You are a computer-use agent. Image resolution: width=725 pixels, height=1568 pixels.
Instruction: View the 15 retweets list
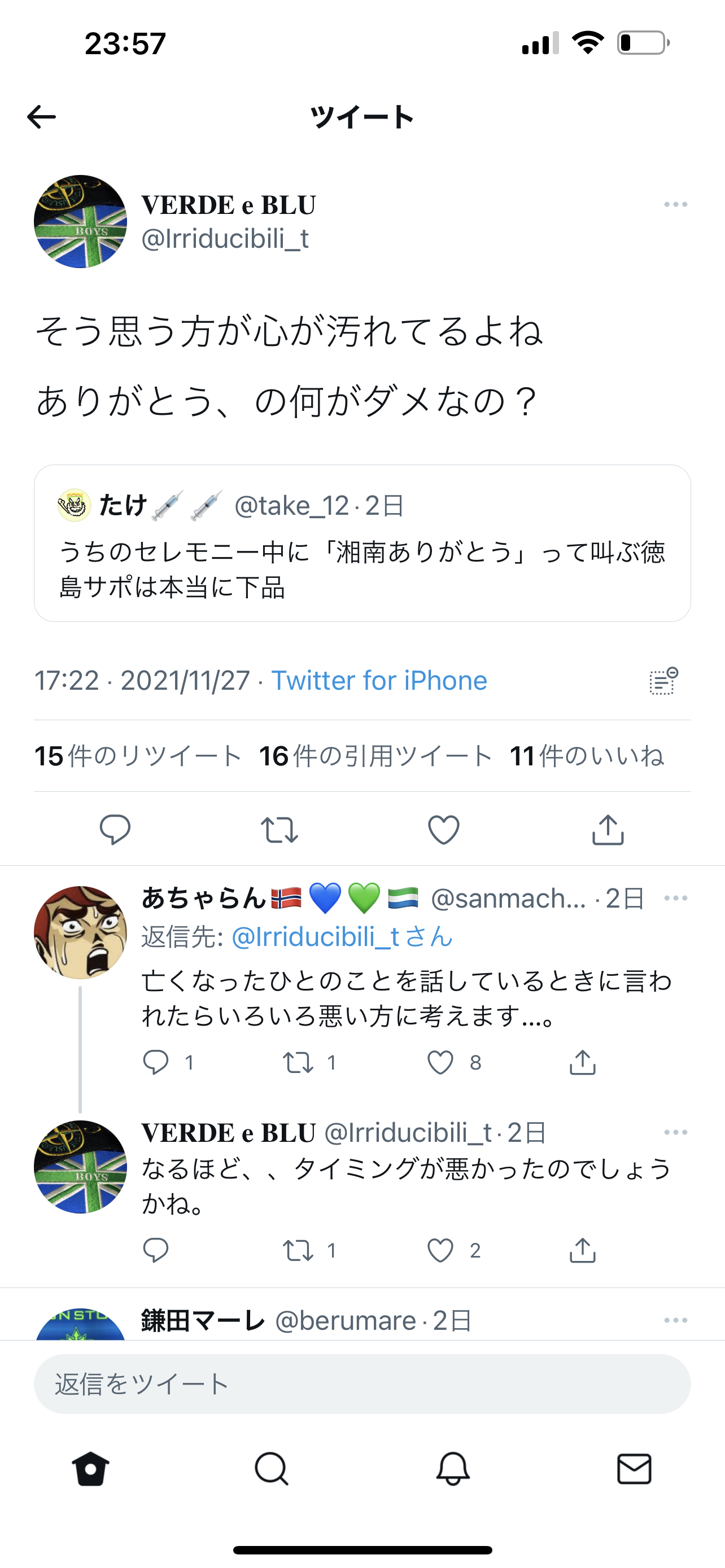point(138,756)
